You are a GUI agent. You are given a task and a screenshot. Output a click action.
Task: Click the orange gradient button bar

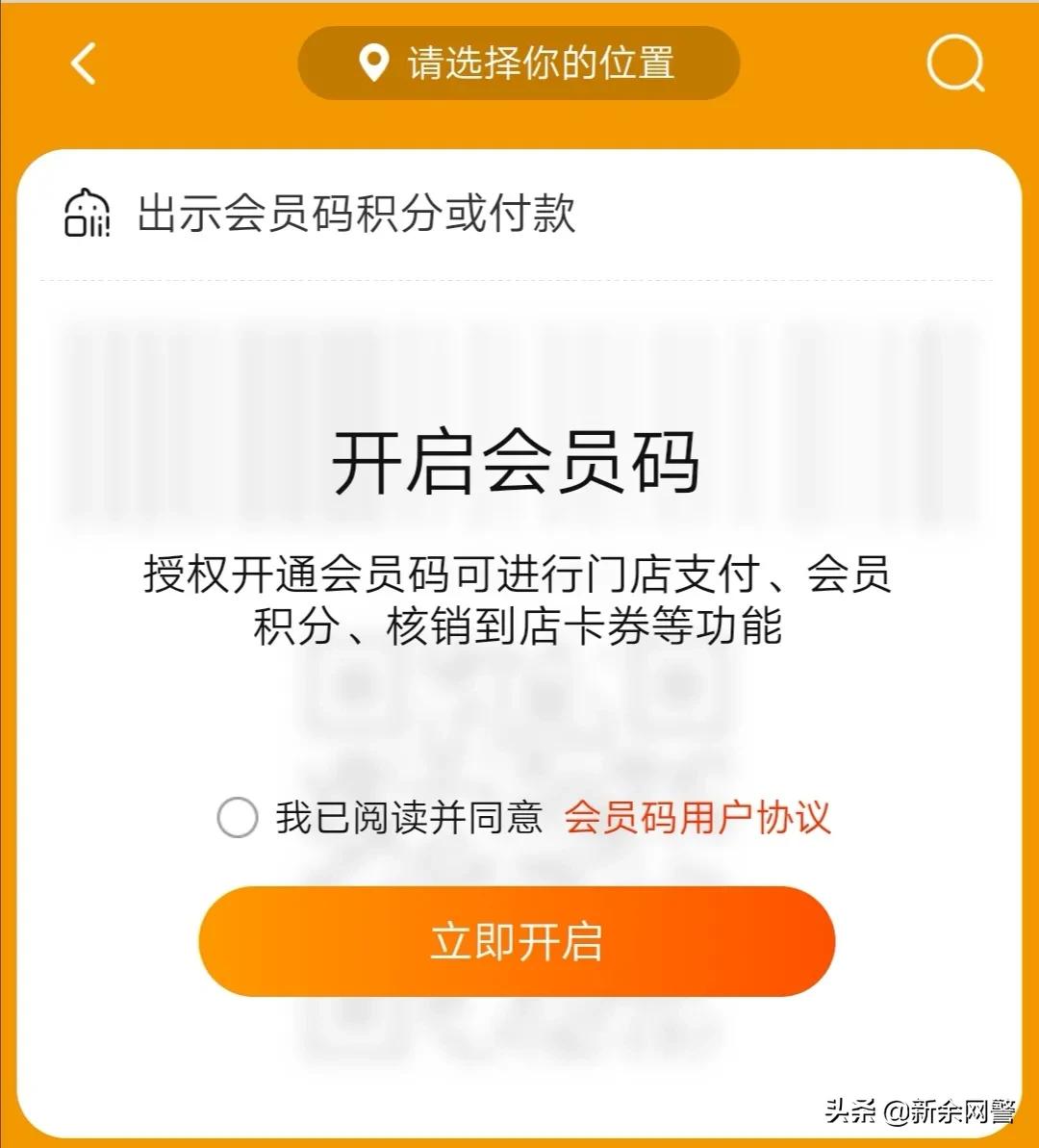[x=519, y=941]
